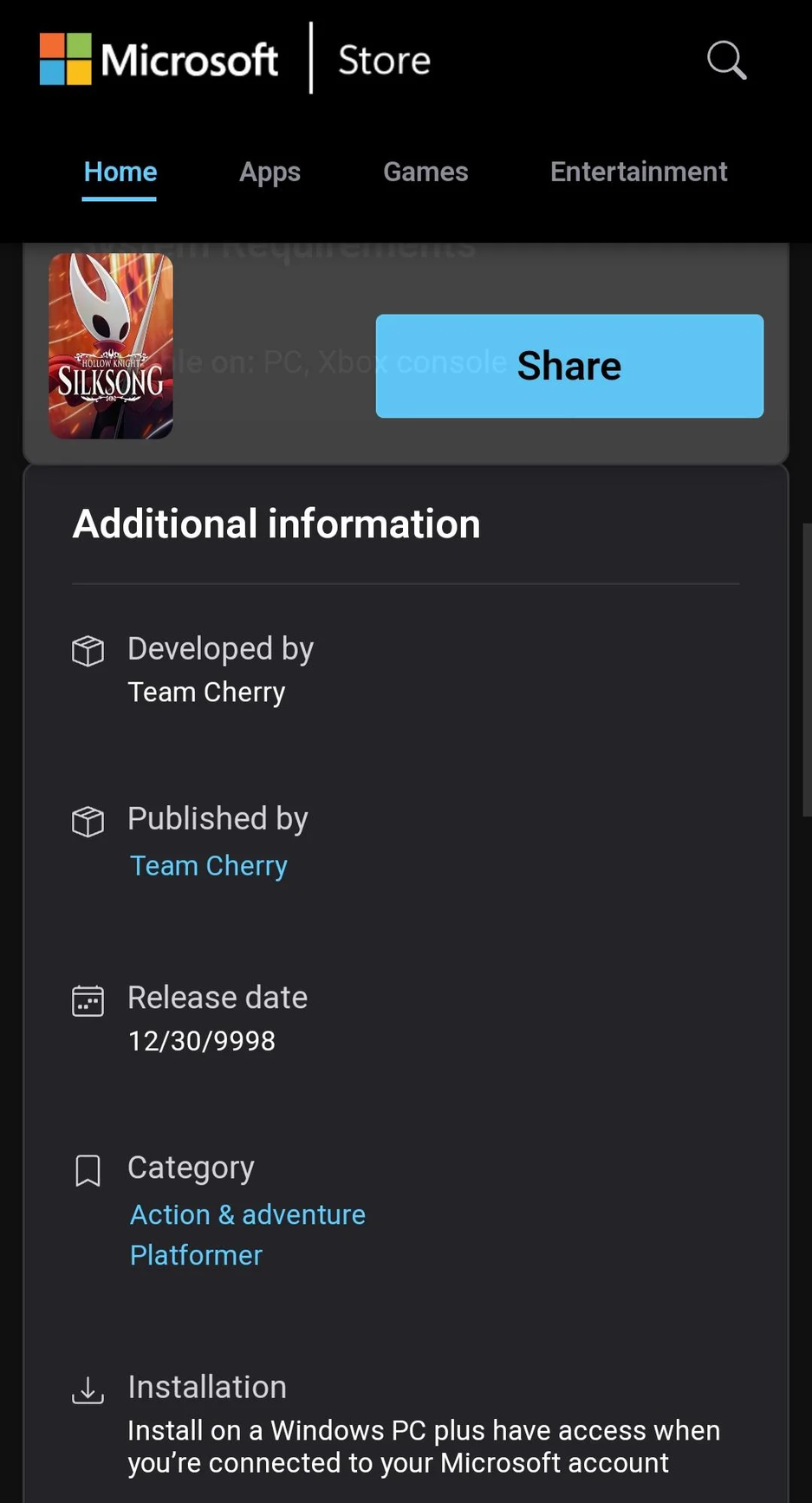Open the search magnifier icon
The height and width of the screenshot is (1503, 812).
point(726,60)
